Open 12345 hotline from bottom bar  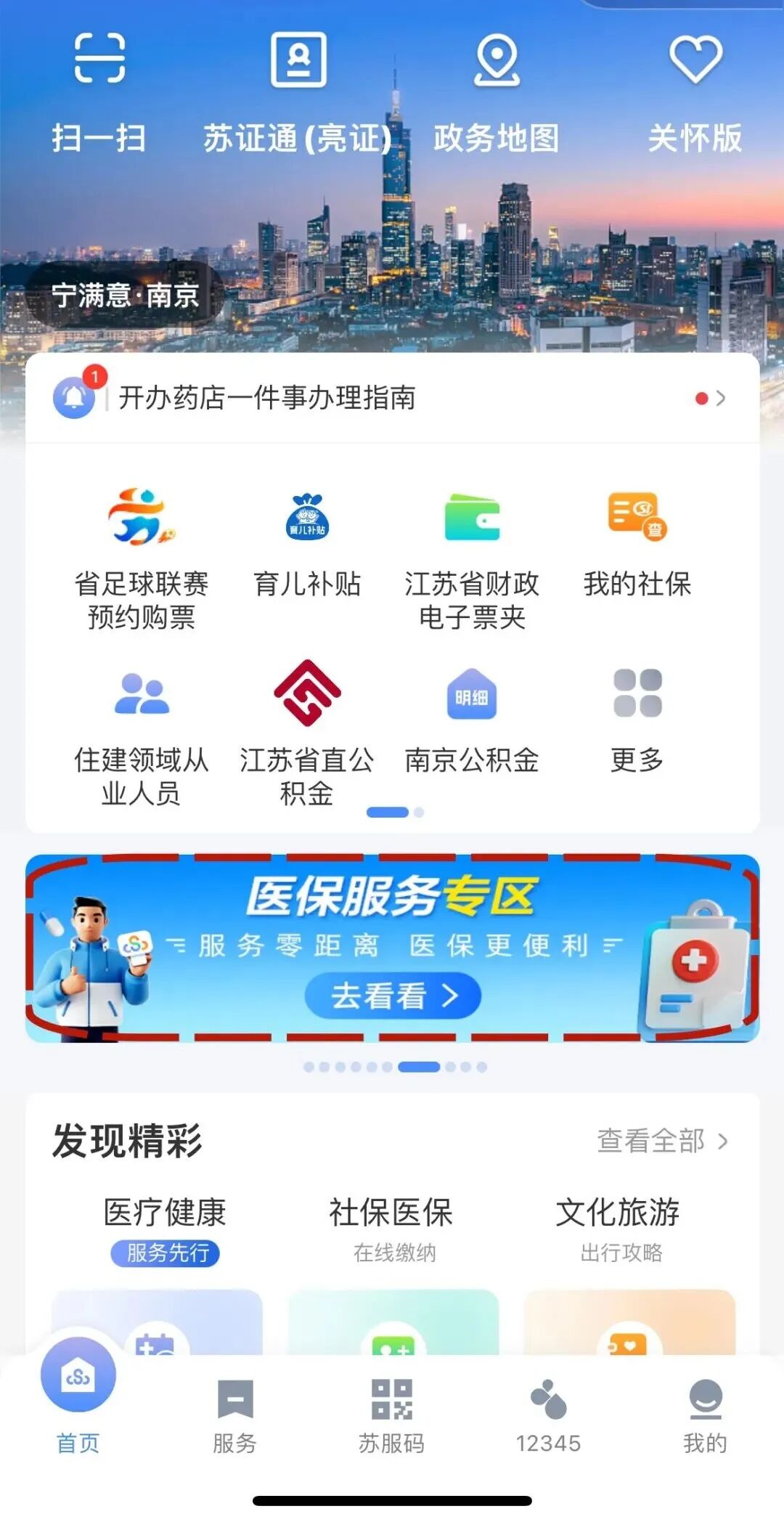[x=550, y=1412]
